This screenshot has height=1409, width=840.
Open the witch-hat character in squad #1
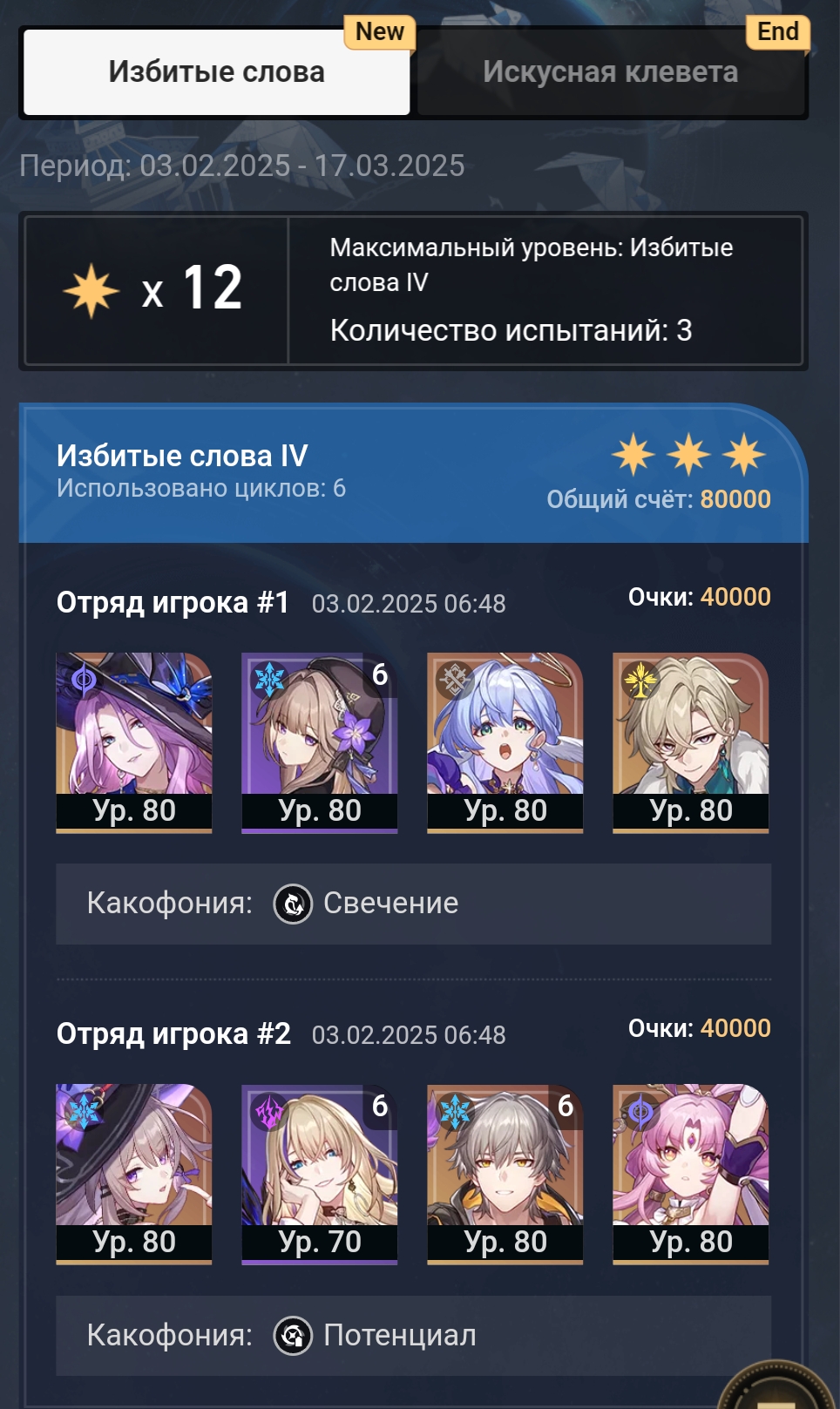[134, 742]
